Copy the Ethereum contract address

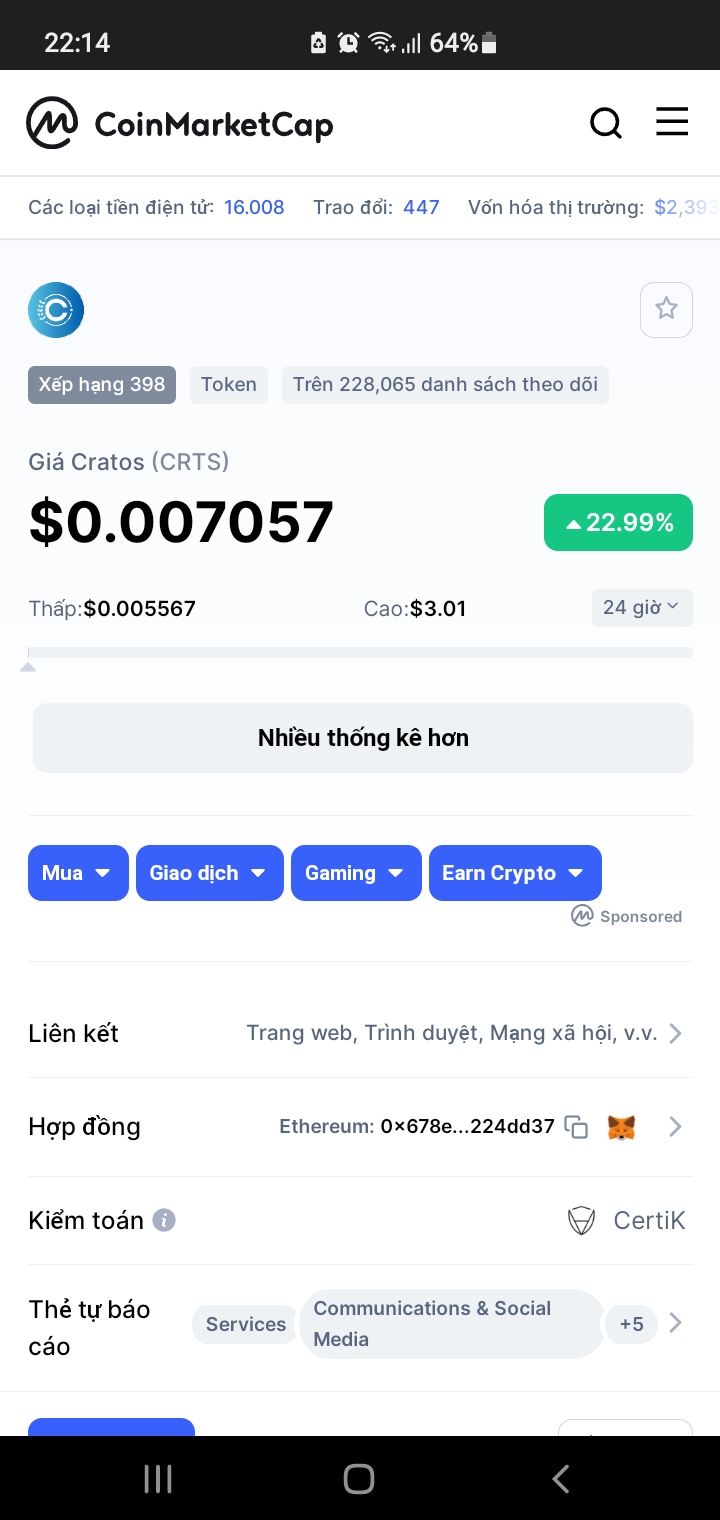click(577, 1127)
